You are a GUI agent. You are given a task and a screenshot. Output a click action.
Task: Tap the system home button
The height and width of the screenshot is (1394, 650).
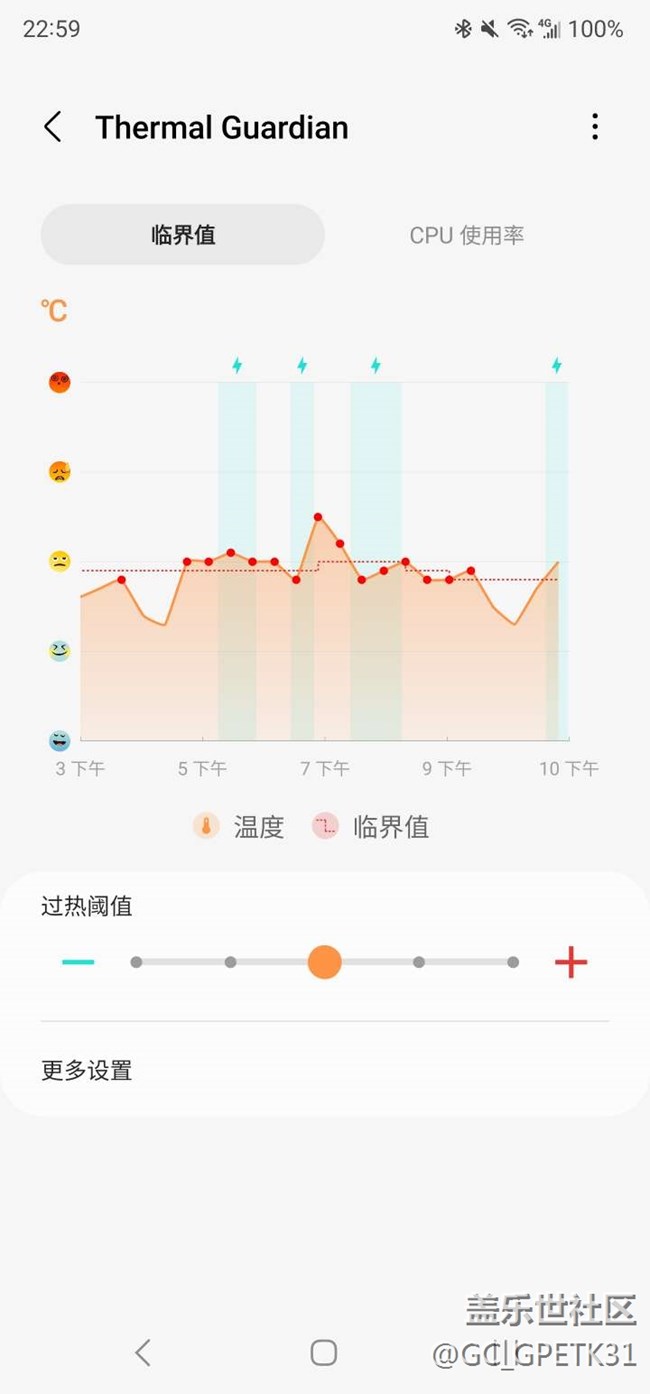(324, 1353)
